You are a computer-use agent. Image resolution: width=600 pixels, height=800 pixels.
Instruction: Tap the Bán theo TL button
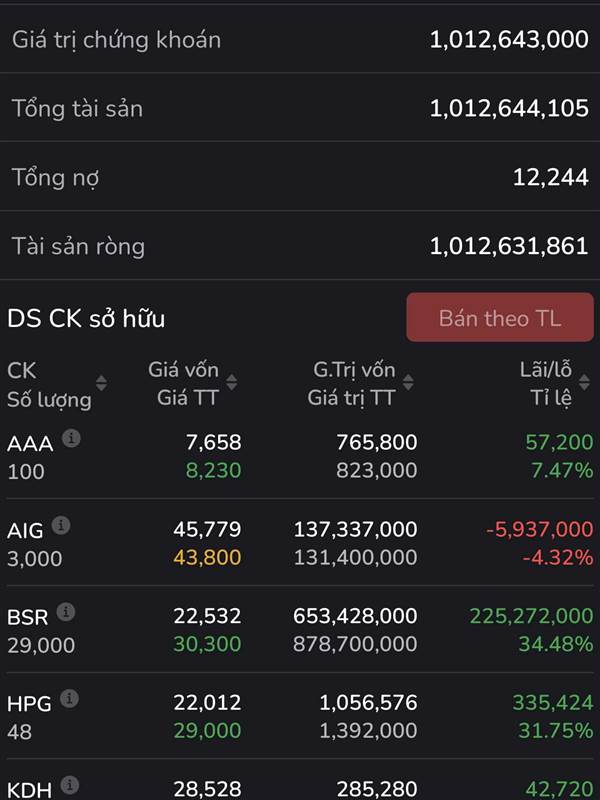point(500,317)
